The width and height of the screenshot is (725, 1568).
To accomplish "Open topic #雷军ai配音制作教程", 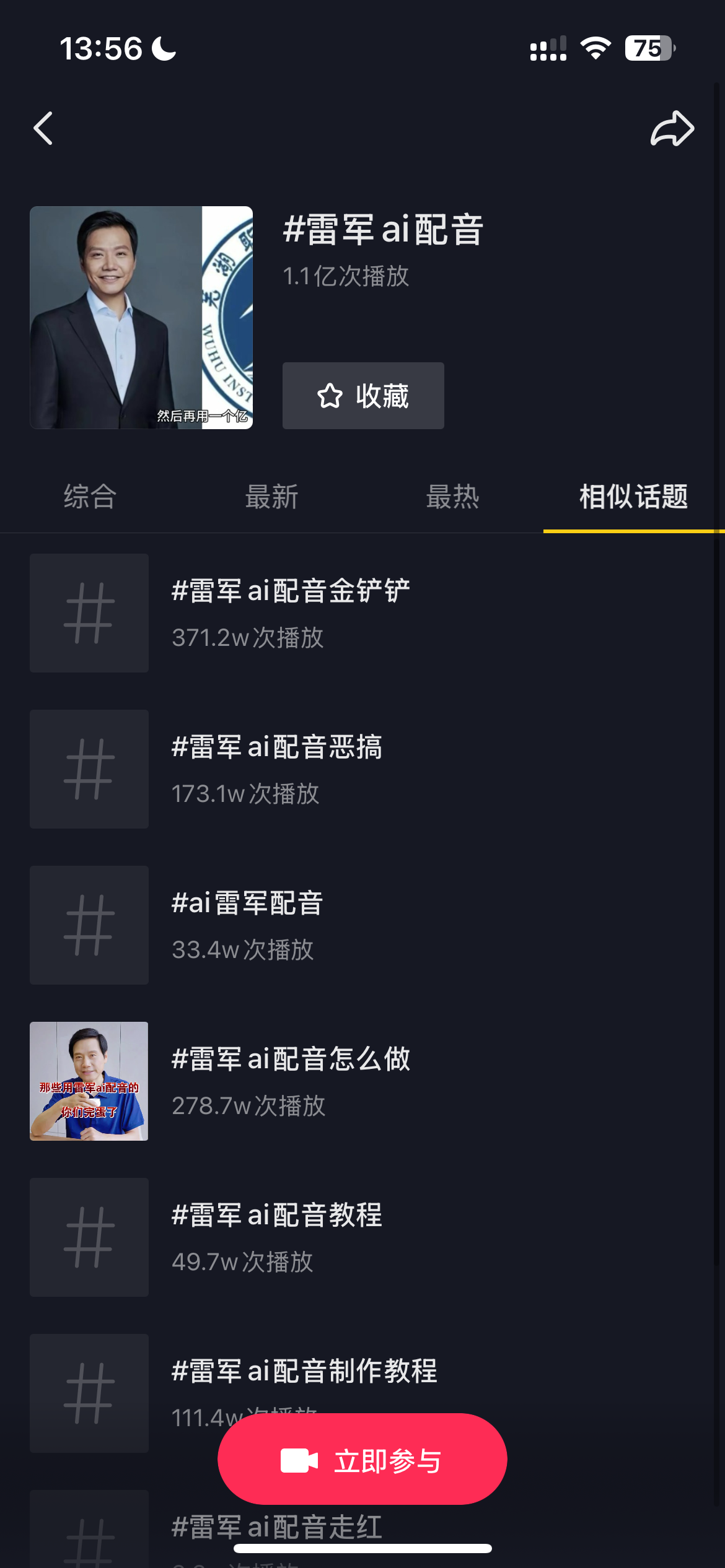I will (304, 1372).
